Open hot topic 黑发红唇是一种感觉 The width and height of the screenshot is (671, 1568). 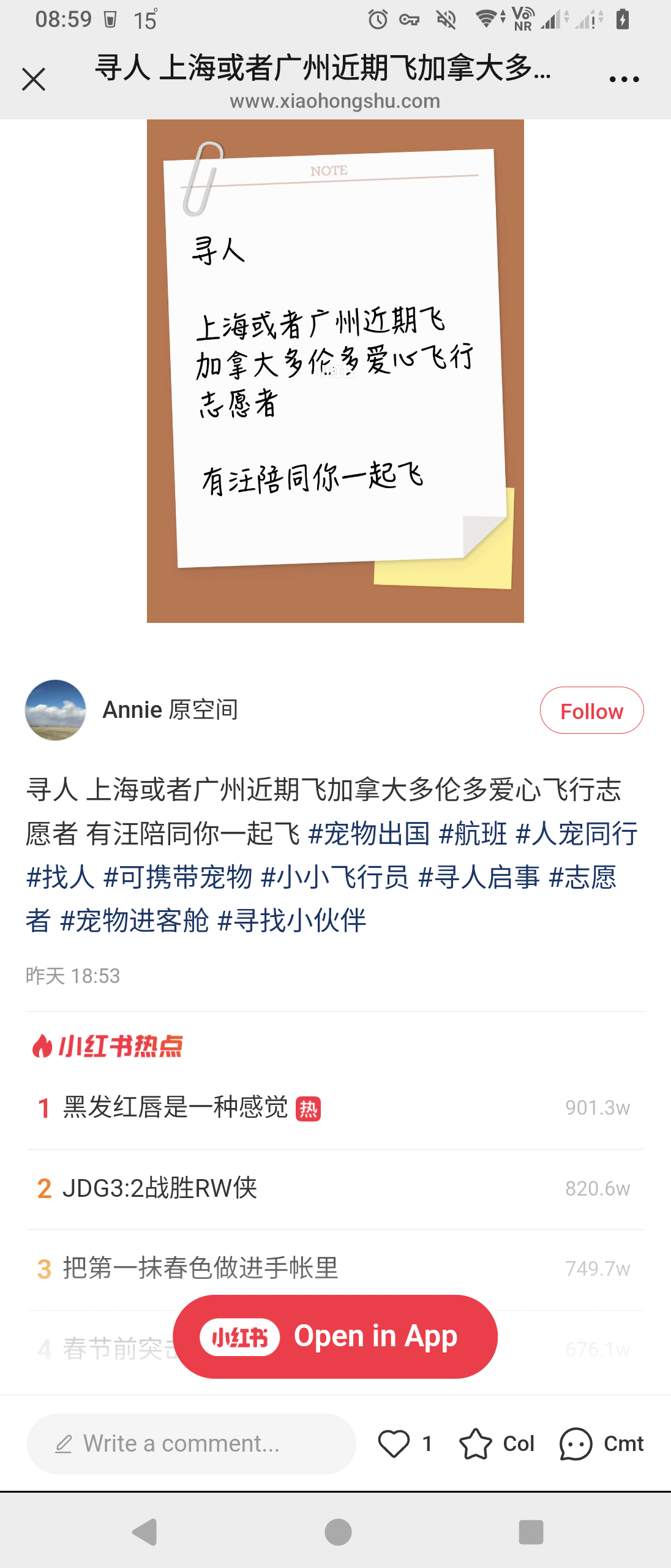click(176, 1107)
